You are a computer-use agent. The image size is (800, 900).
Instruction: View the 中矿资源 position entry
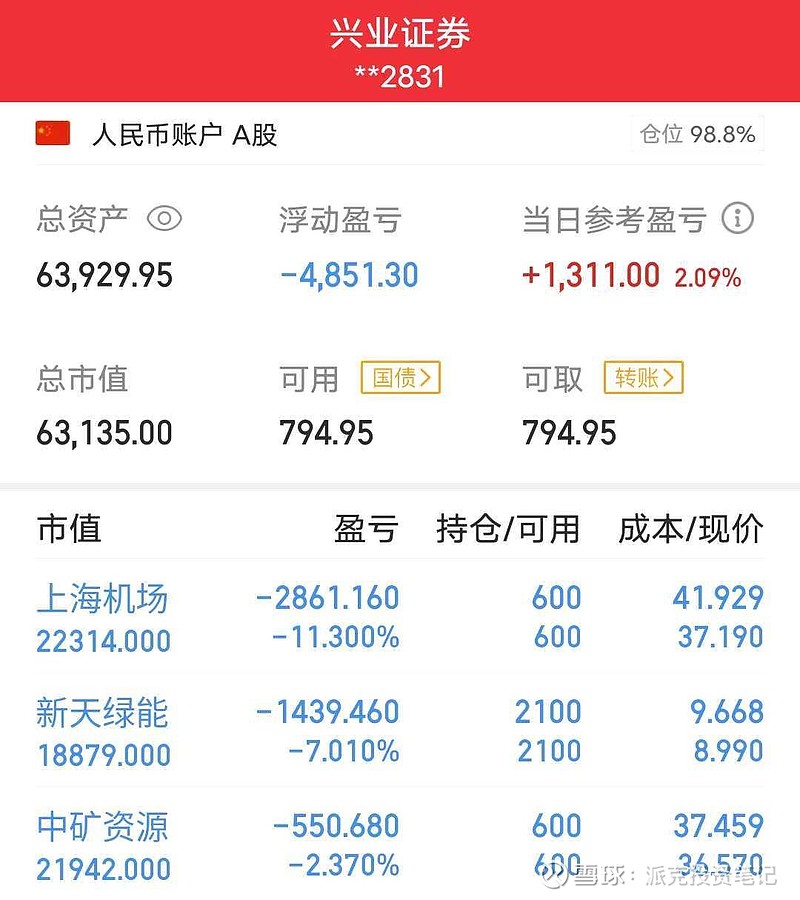[103, 826]
